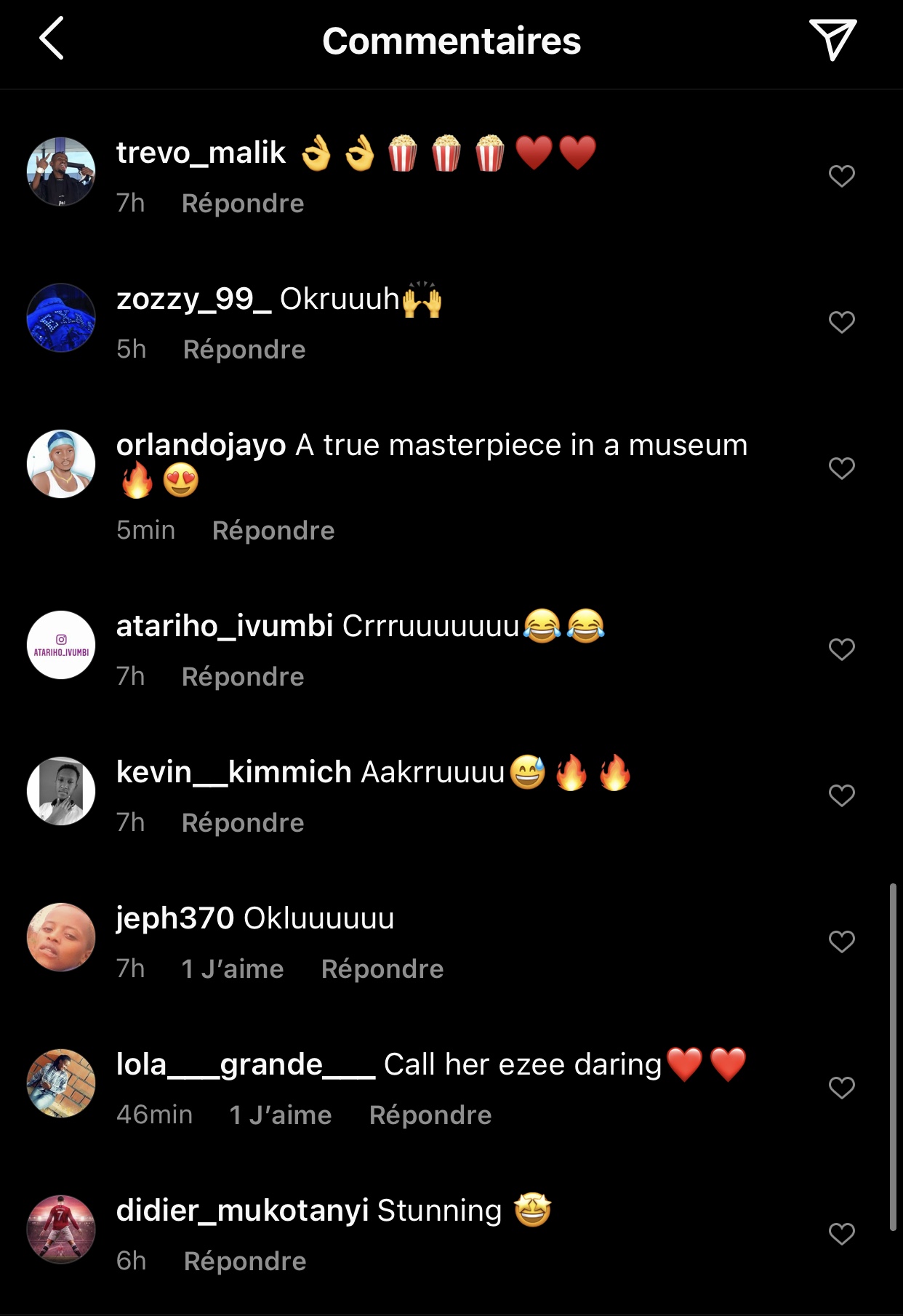903x1316 pixels.
Task: Like jeph370's Okluuuuuu comment
Action: click(841, 942)
